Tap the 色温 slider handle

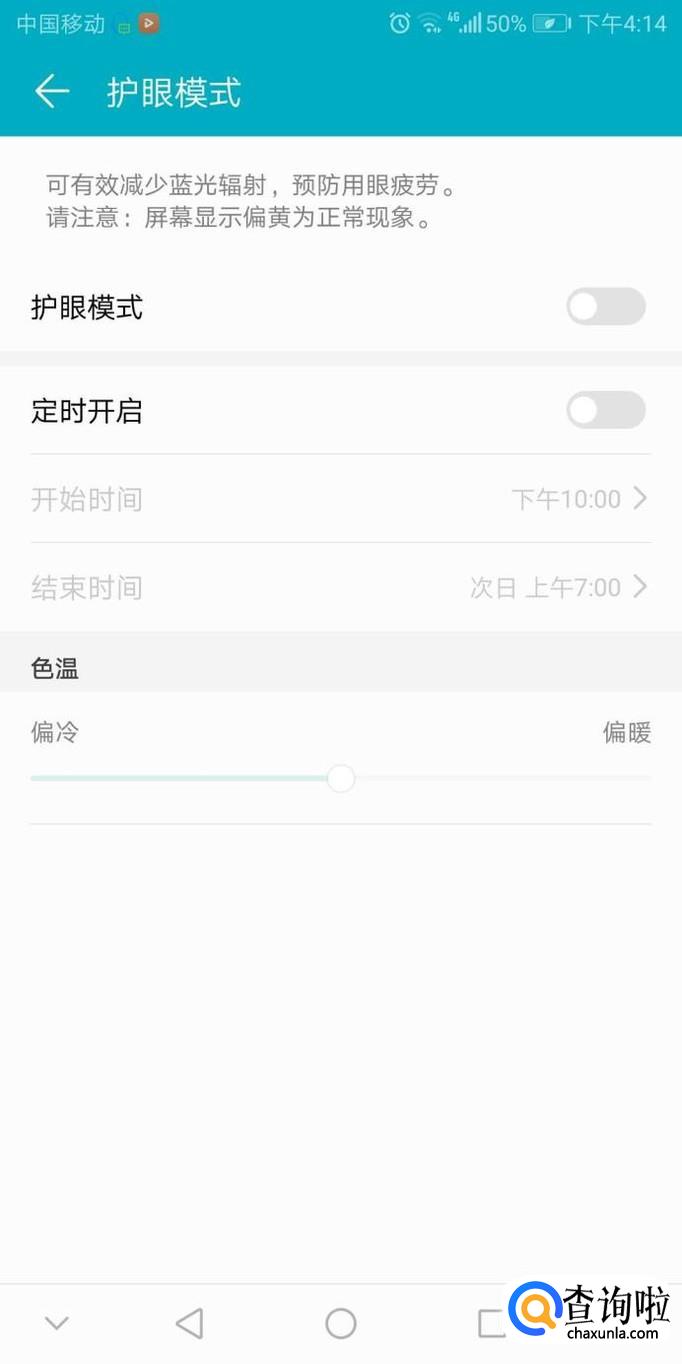341,778
